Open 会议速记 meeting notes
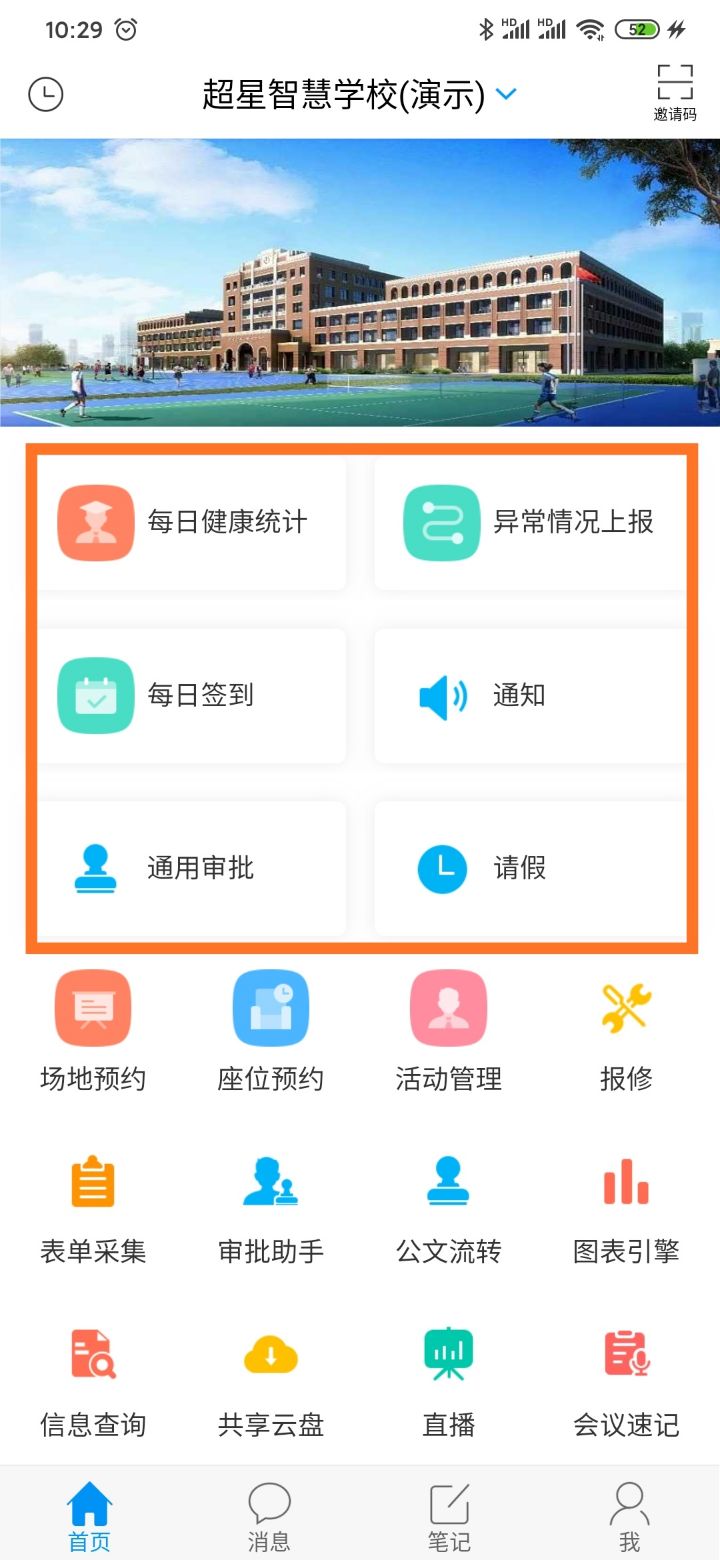 pyautogui.click(x=626, y=1380)
